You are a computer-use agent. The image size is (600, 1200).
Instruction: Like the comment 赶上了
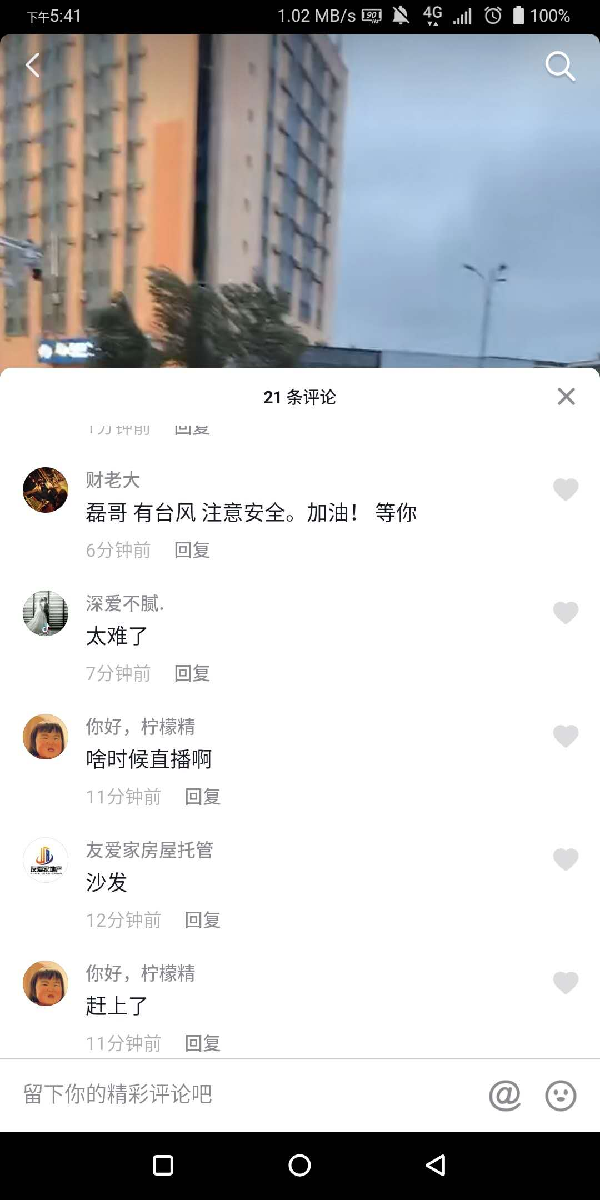click(x=566, y=983)
